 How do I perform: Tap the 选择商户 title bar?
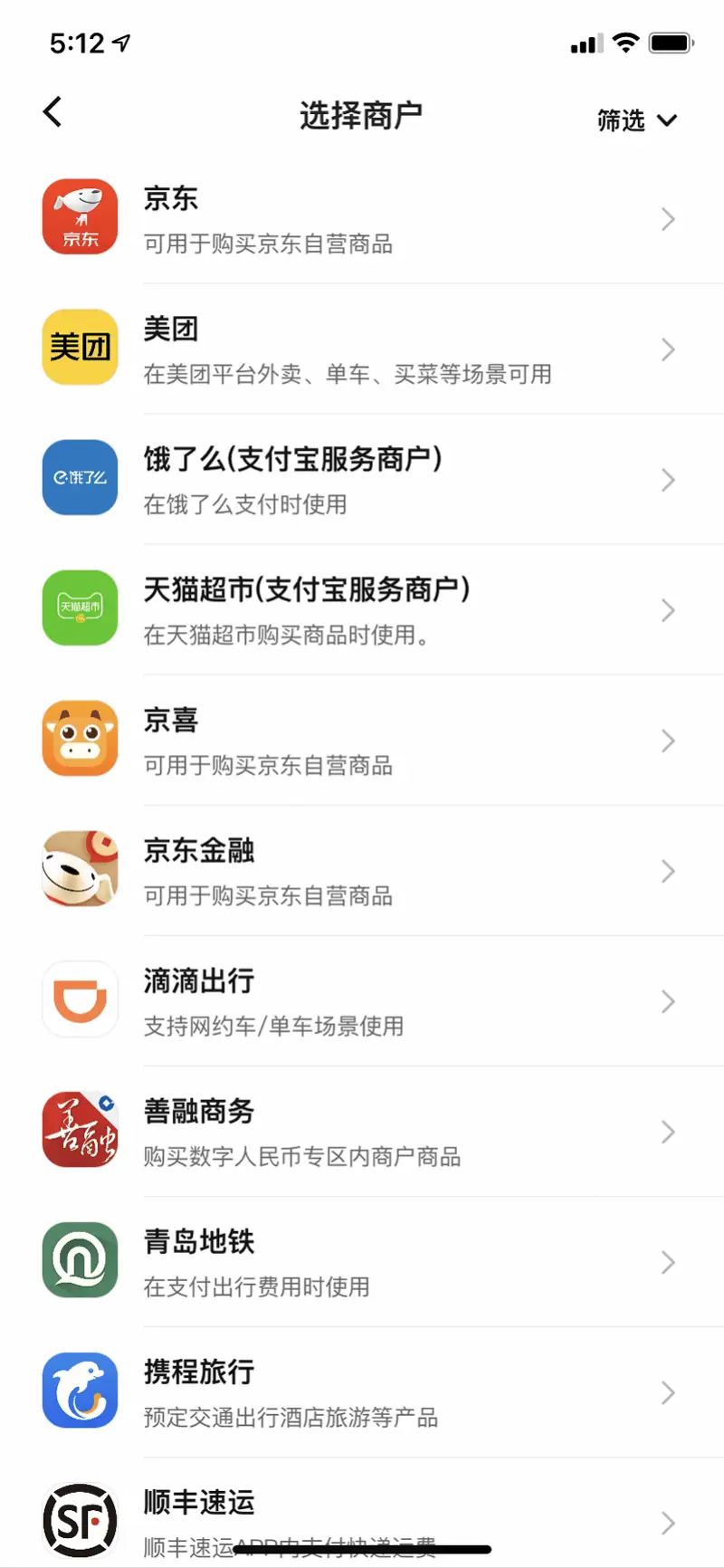click(361, 115)
